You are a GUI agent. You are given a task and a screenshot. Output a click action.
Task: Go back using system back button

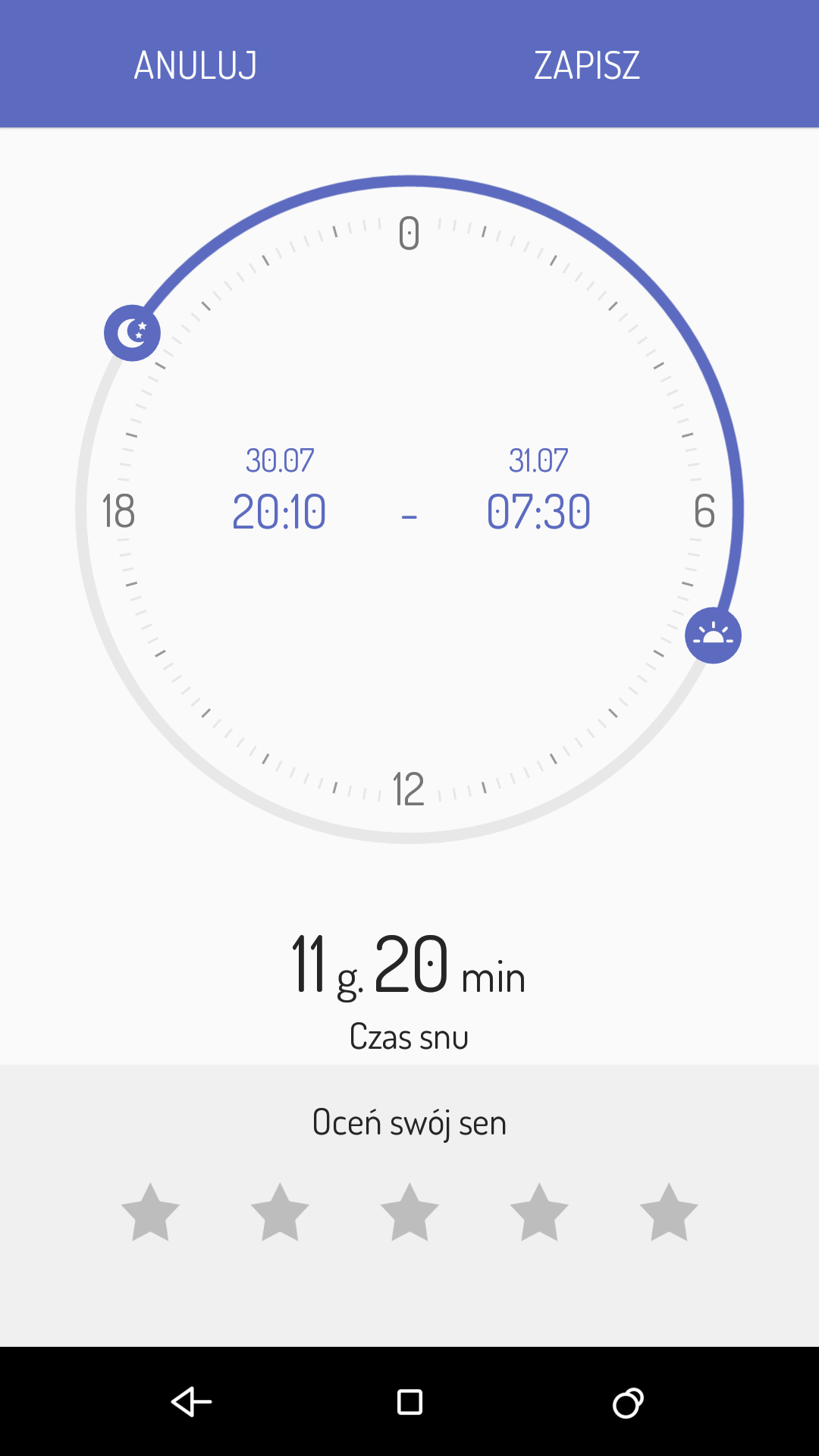[191, 1401]
